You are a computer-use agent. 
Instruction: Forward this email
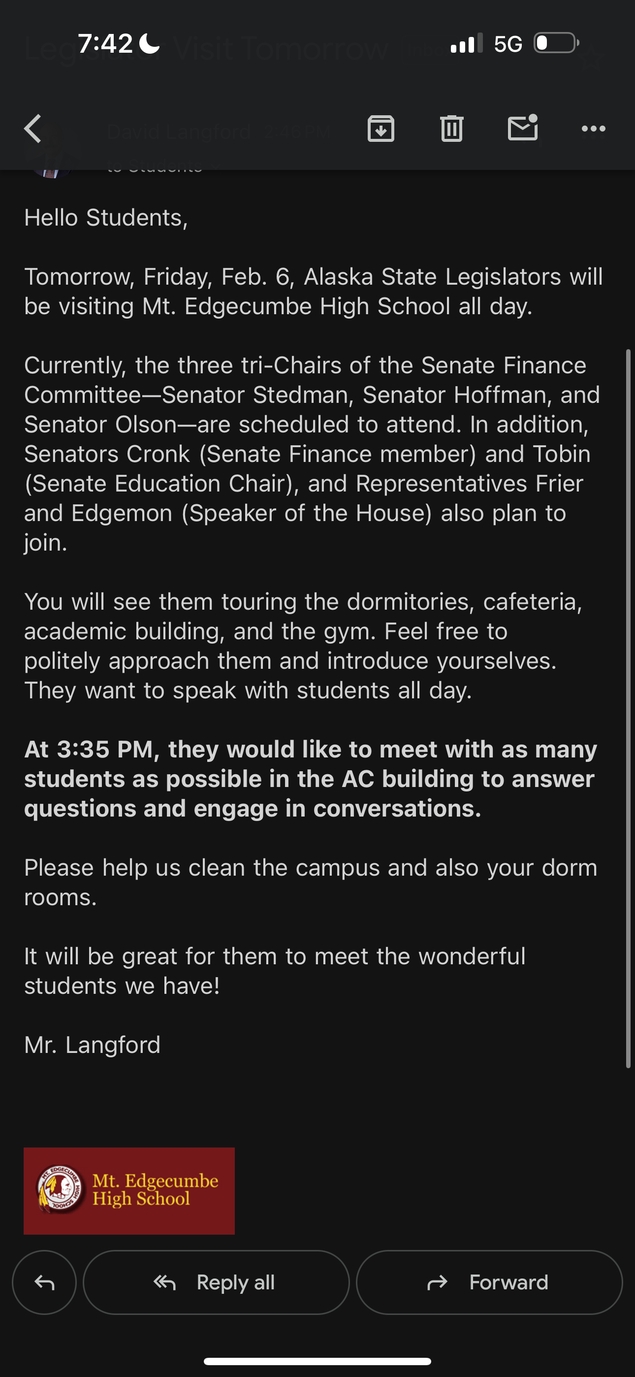(x=489, y=1282)
